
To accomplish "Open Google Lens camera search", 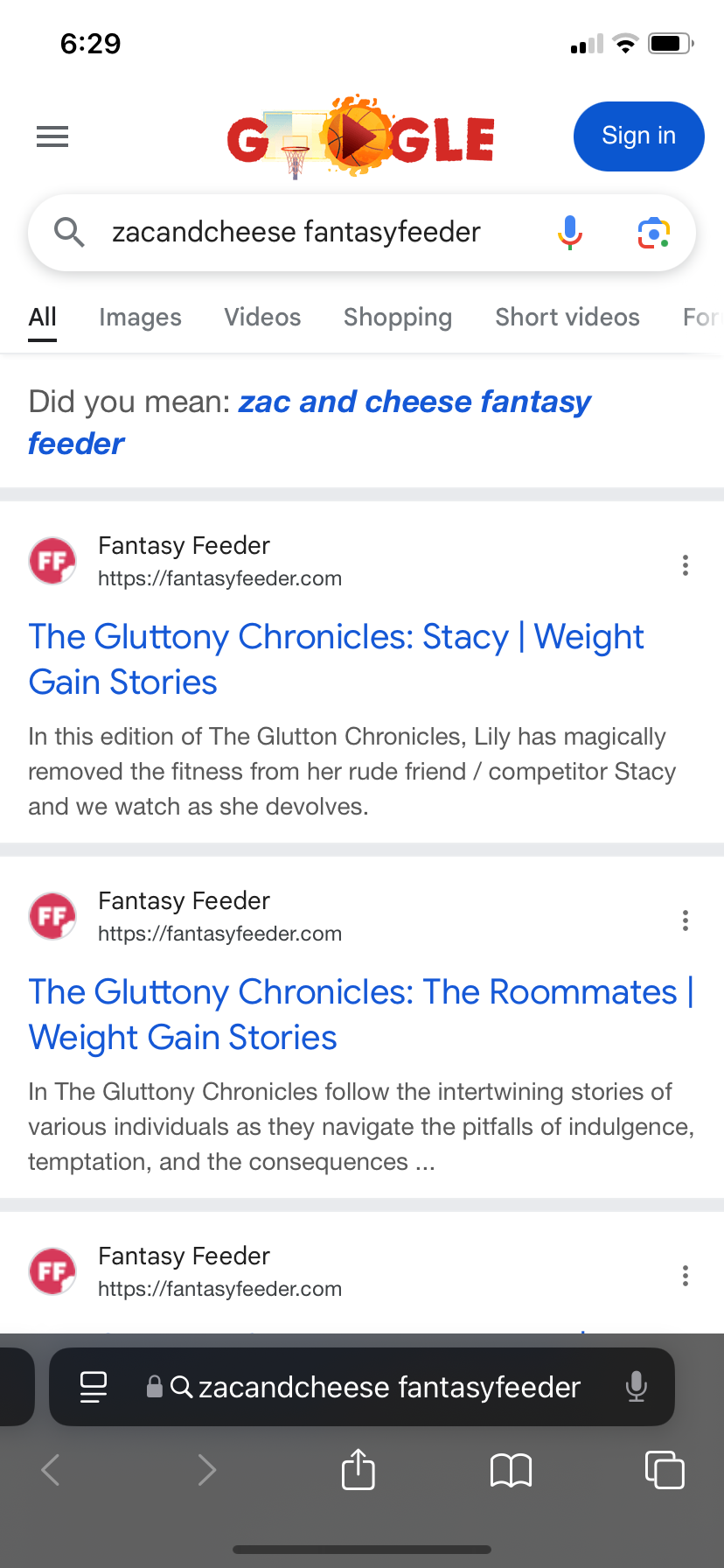I will click(x=653, y=233).
